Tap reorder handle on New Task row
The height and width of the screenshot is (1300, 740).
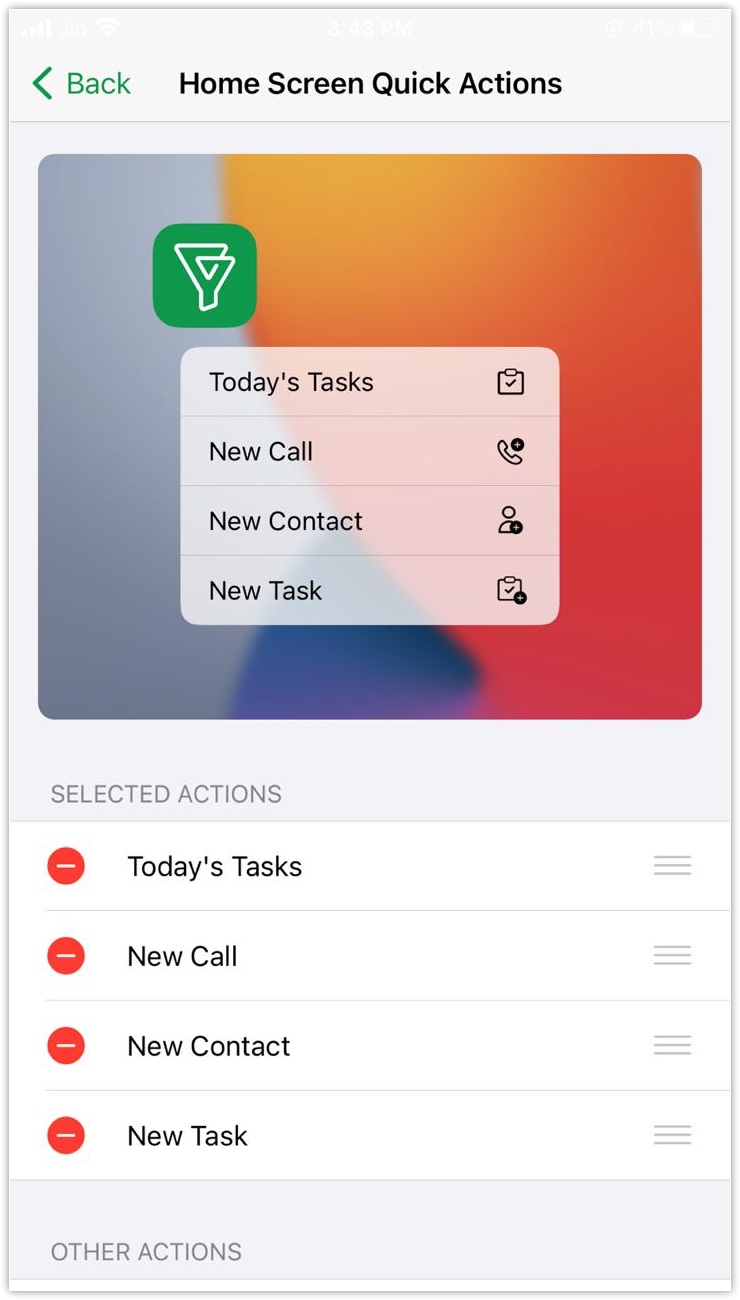pos(672,1136)
